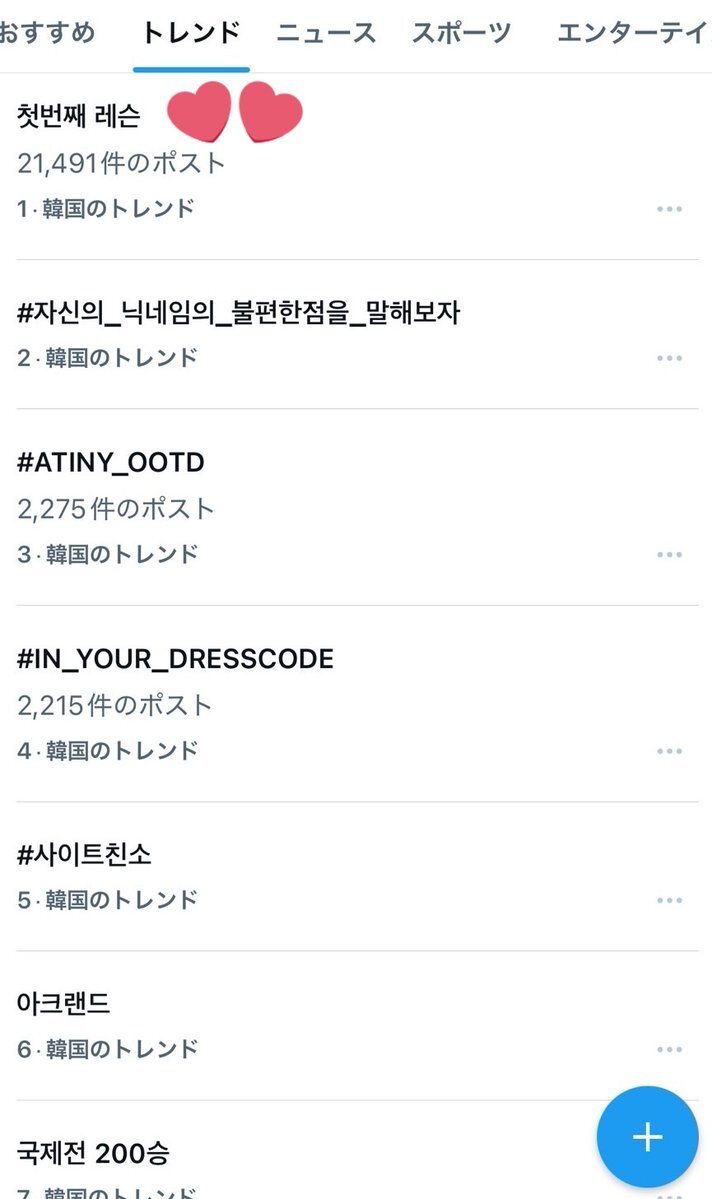The image size is (712, 1199).
Task: Open the #사이트친소 trend
Action: click(356, 876)
